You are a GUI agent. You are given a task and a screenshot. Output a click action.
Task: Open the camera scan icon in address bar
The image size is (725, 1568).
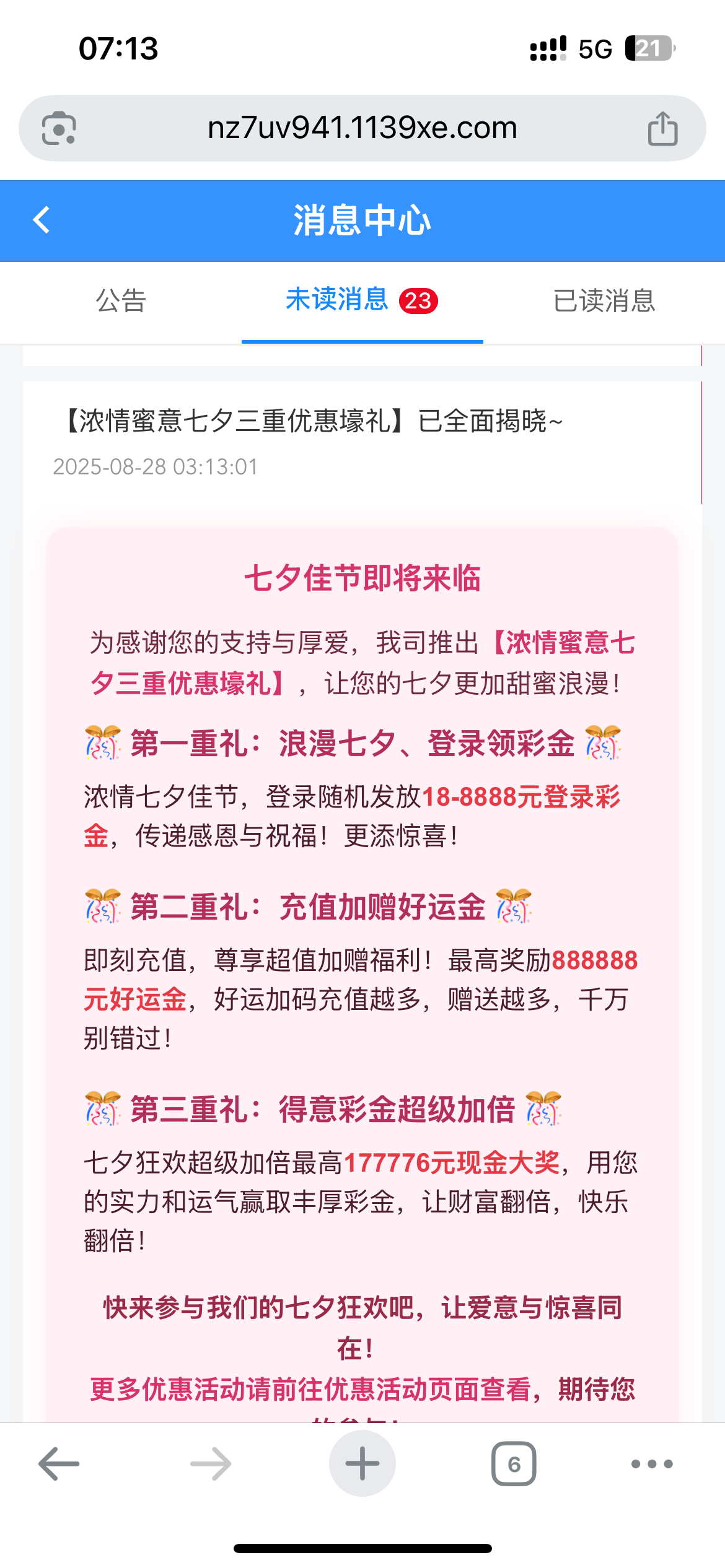[x=59, y=129]
